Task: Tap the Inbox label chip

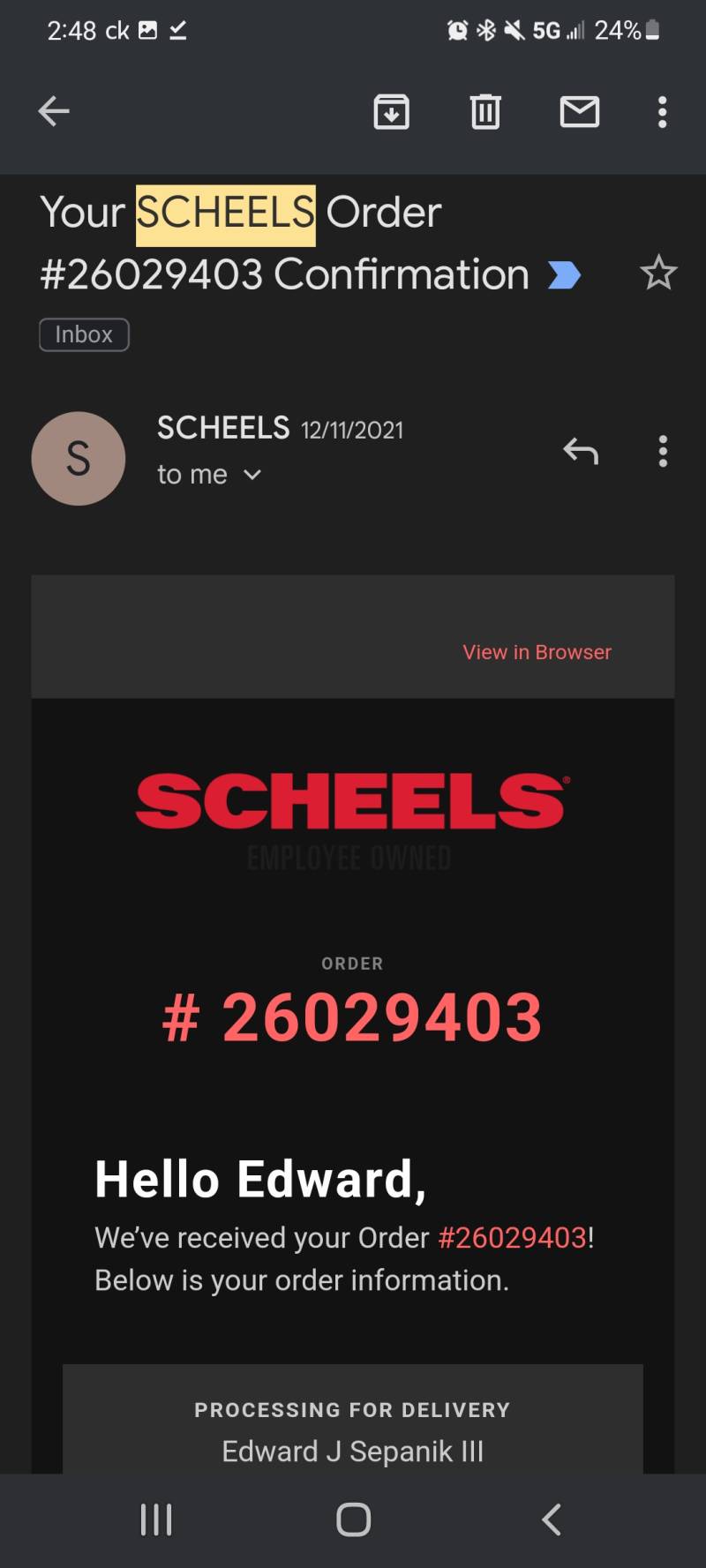Action: coord(84,334)
